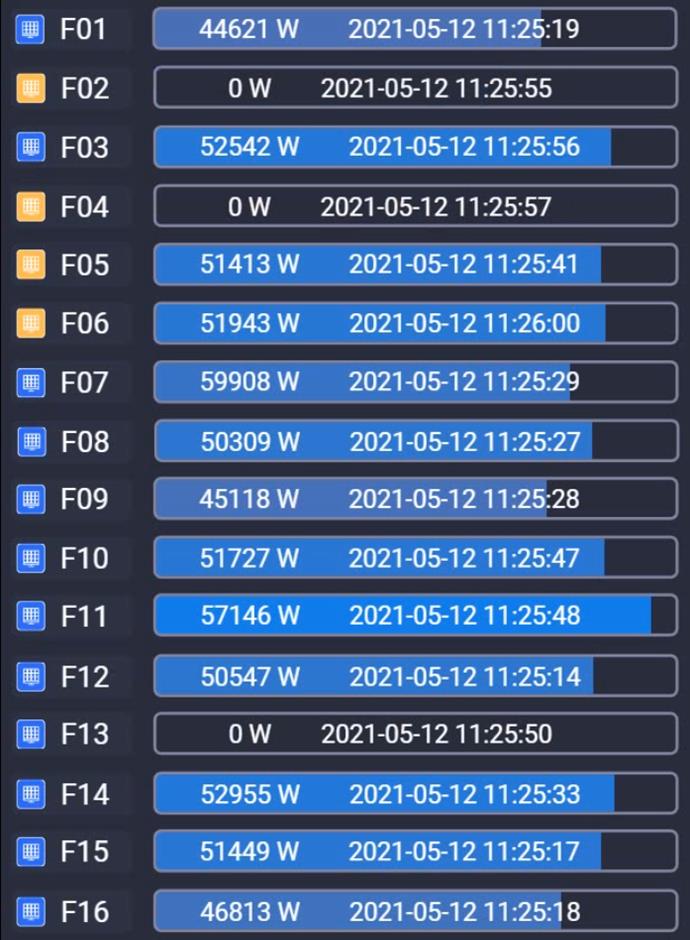This screenshot has width=690, height=940.
Task: Tap the F05 row
Action: [414, 265]
